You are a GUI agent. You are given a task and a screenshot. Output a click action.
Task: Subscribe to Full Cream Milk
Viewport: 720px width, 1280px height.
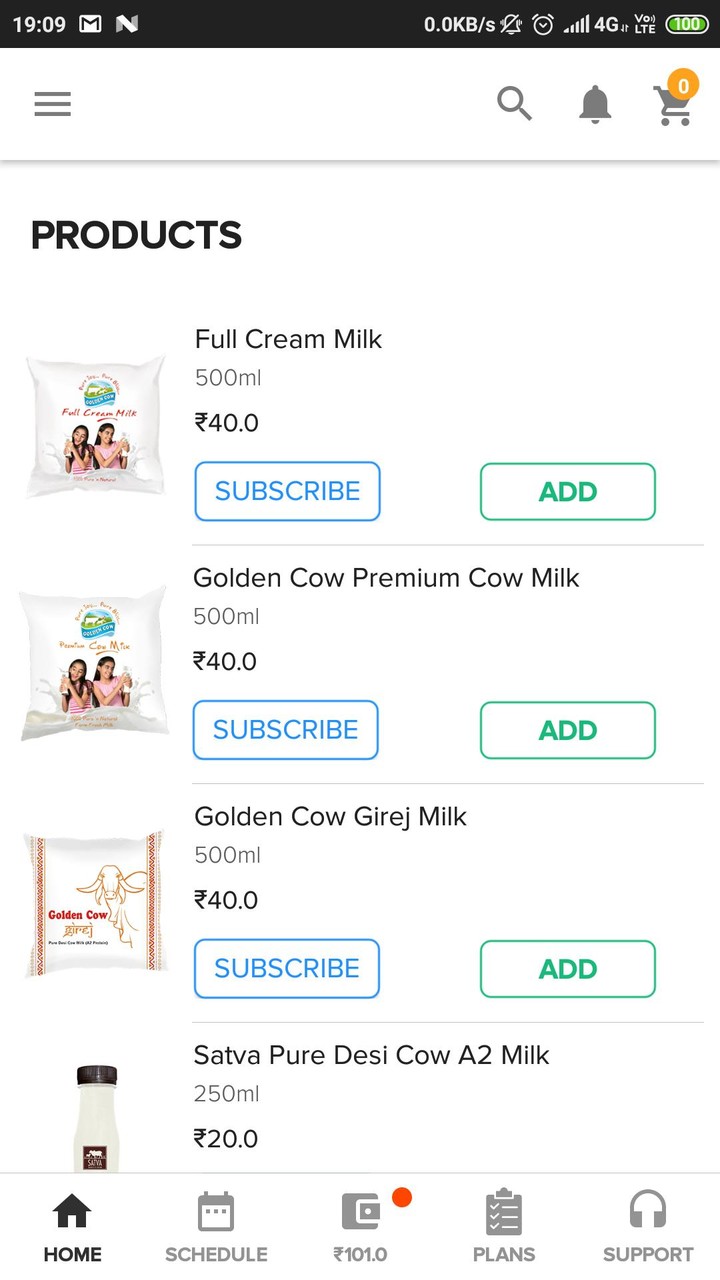288,491
